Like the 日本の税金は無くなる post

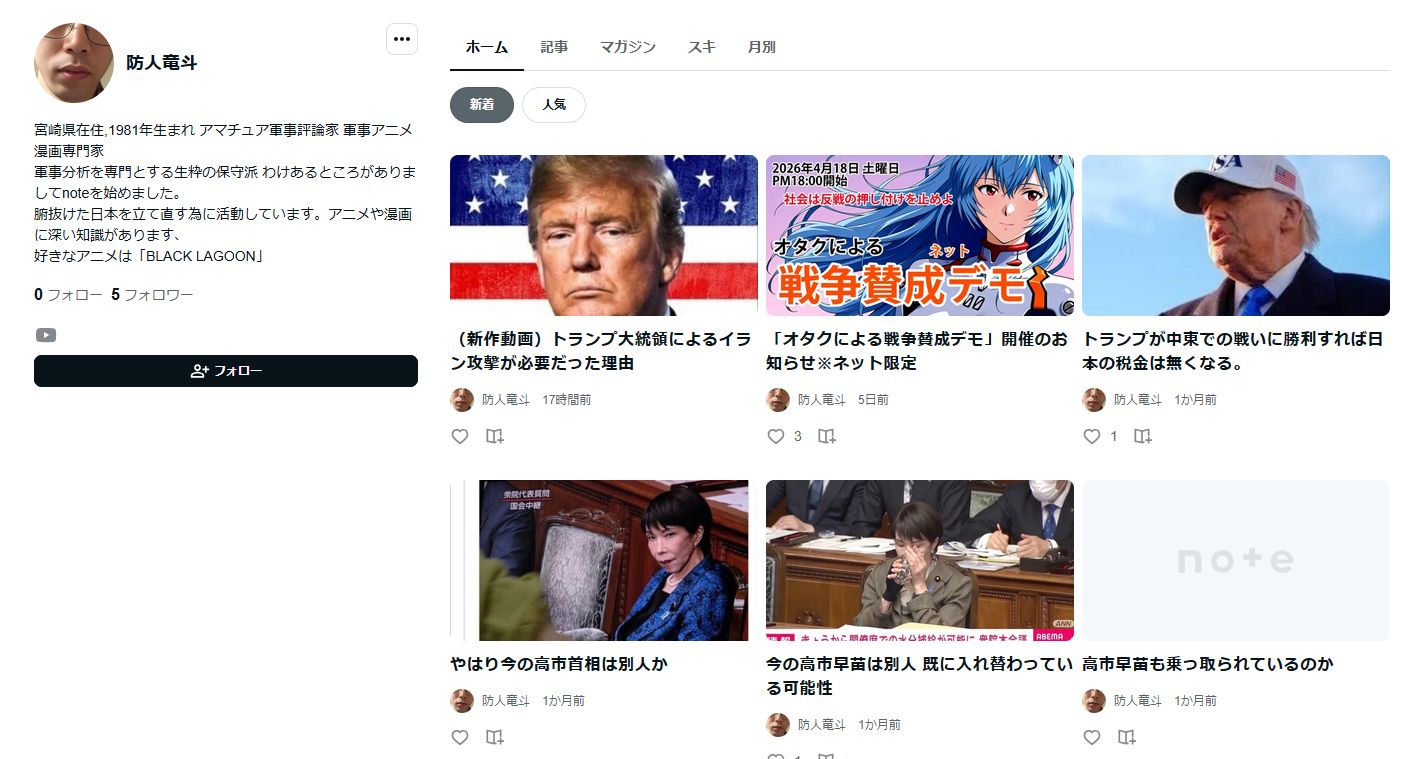[x=1092, y=436]
